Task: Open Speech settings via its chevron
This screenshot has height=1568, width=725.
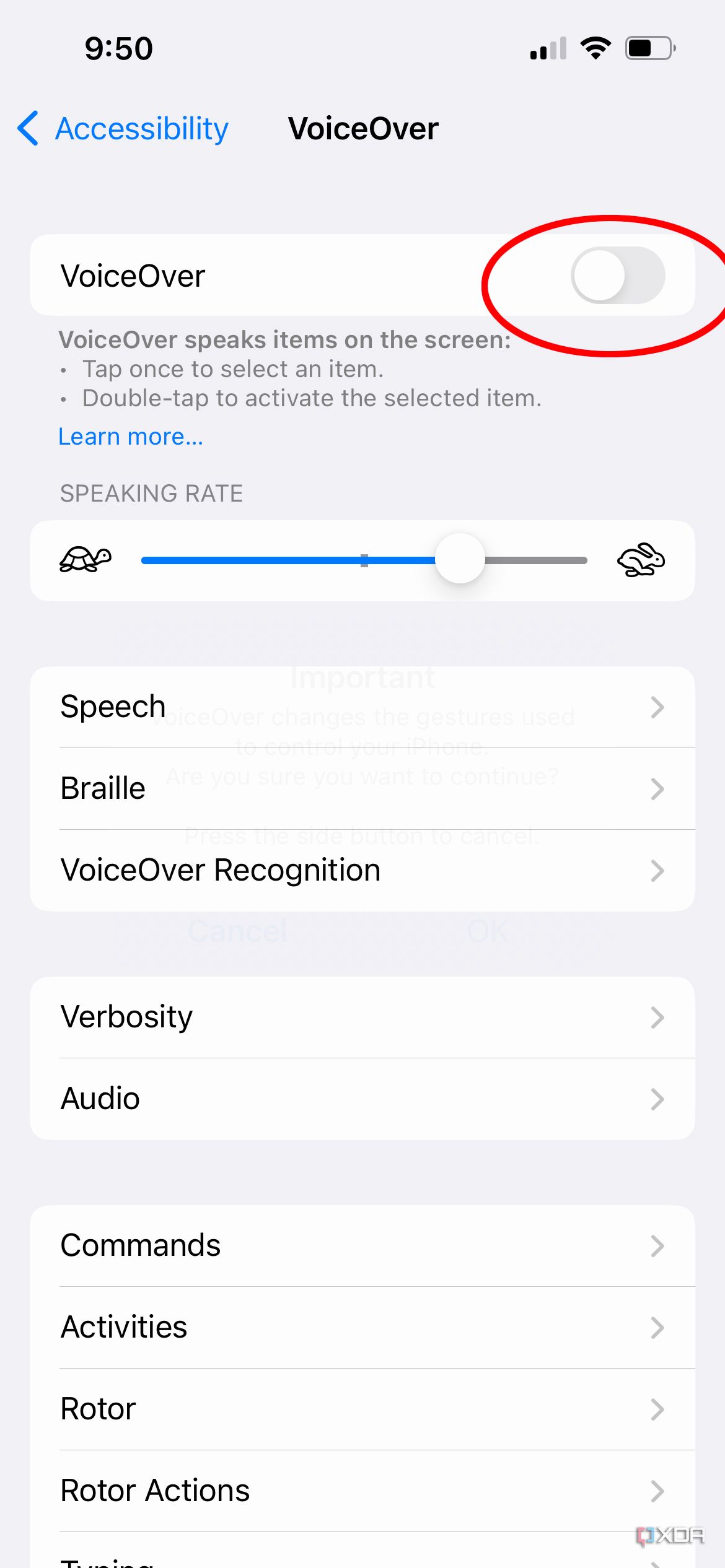Action: pos(658,707)
